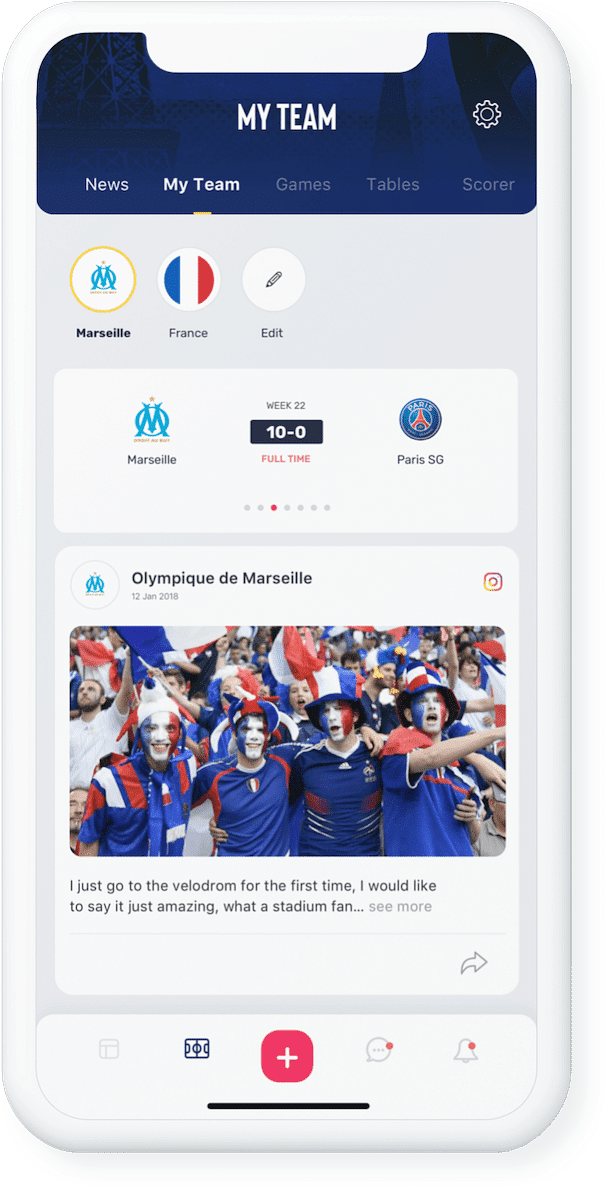This screenshot has width=605, height=1186.
Task: Open the chat messages tab
Action: [x=378, y=1049]
